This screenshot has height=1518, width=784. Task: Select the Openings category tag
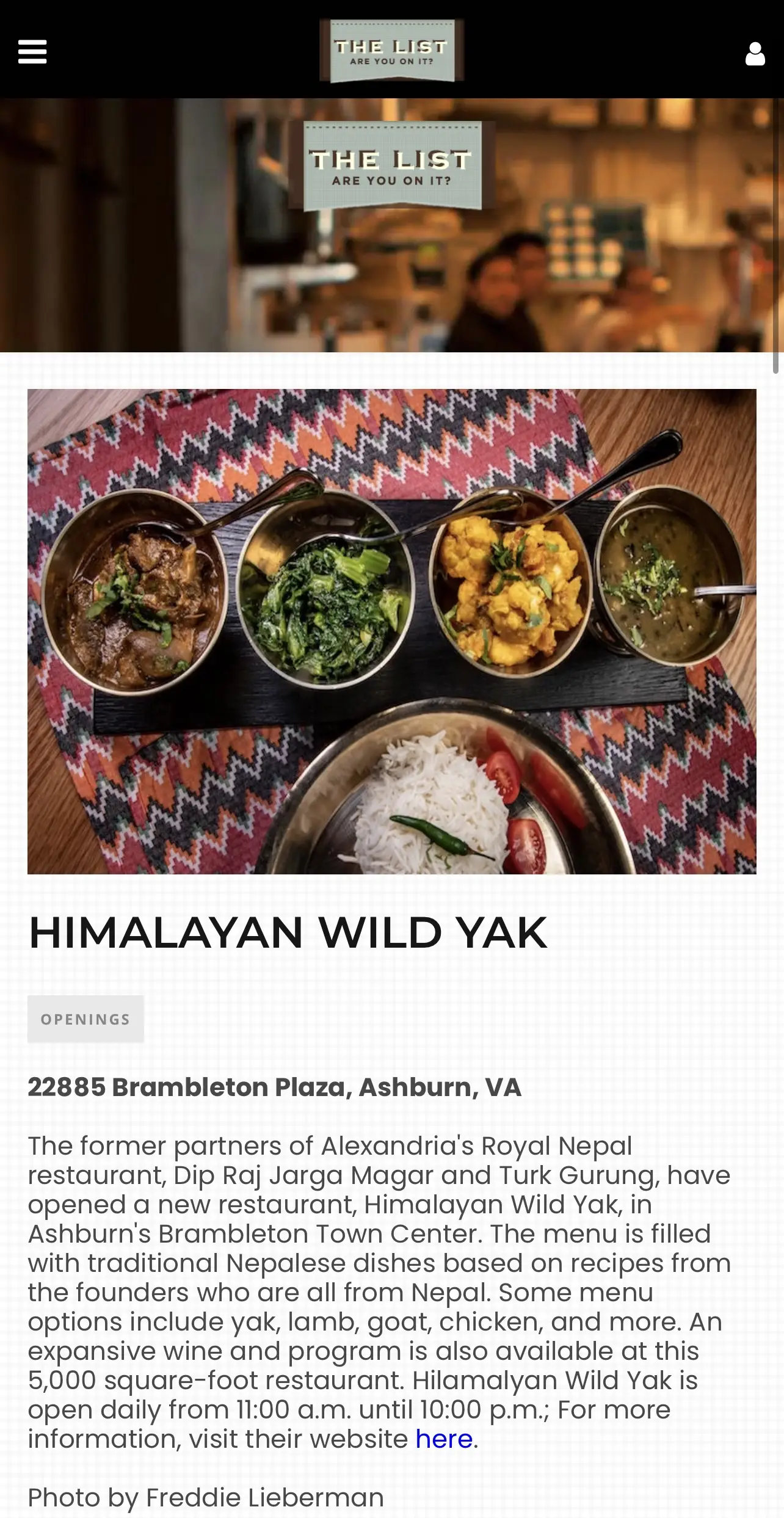[85, 1019]
